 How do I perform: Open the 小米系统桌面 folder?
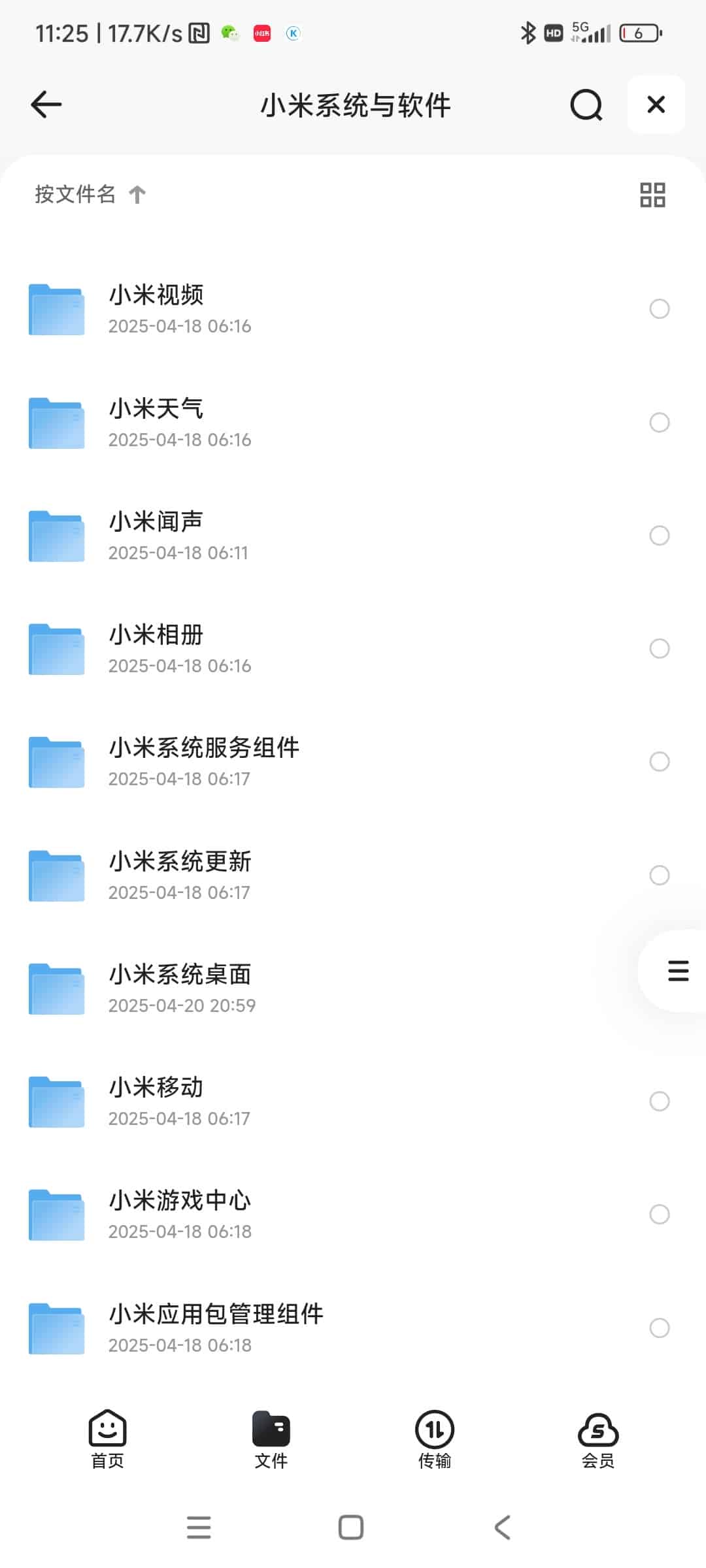[x=180, y=988]
